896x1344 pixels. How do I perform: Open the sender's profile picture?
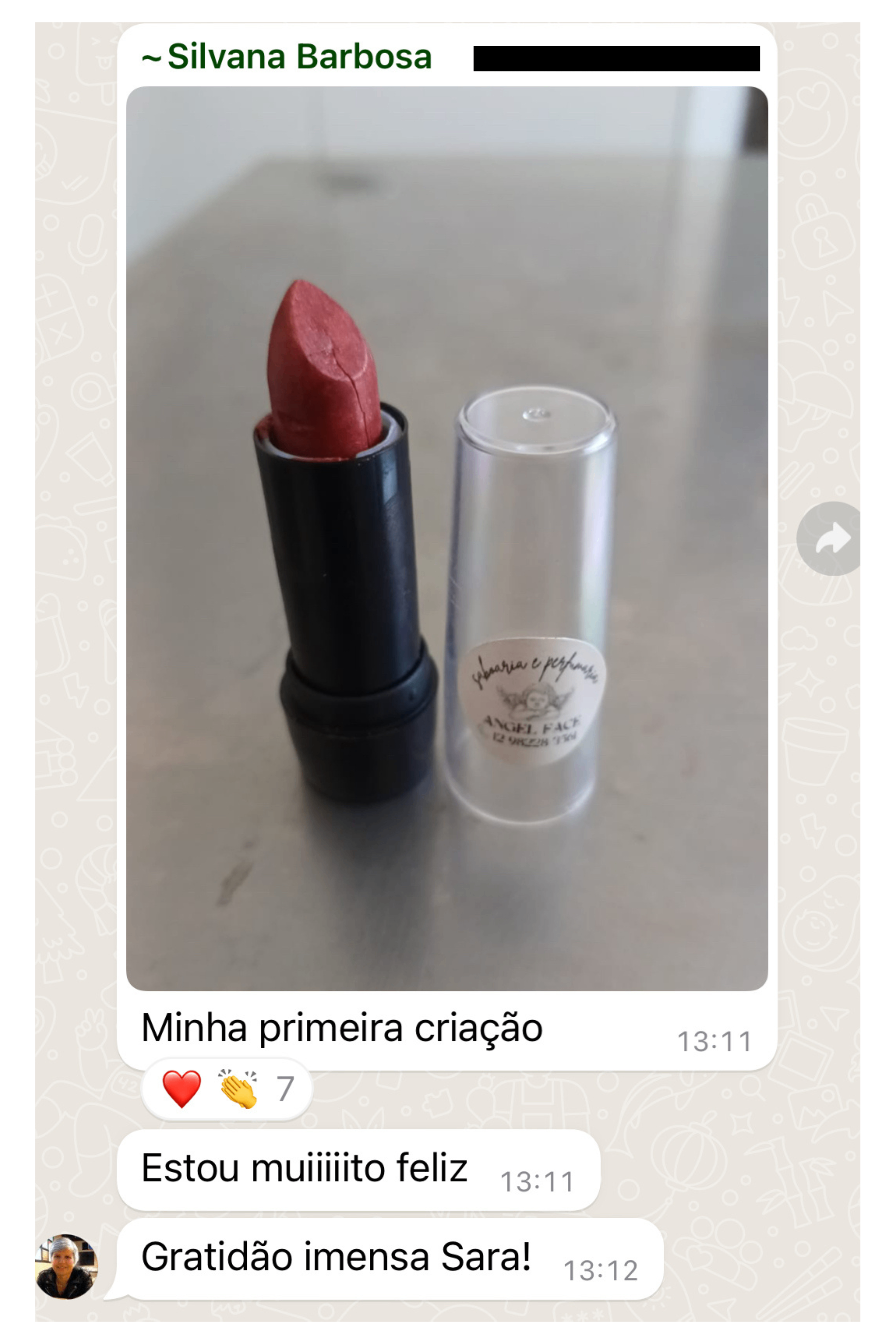pyautogui.click(x=67, y=1266)
